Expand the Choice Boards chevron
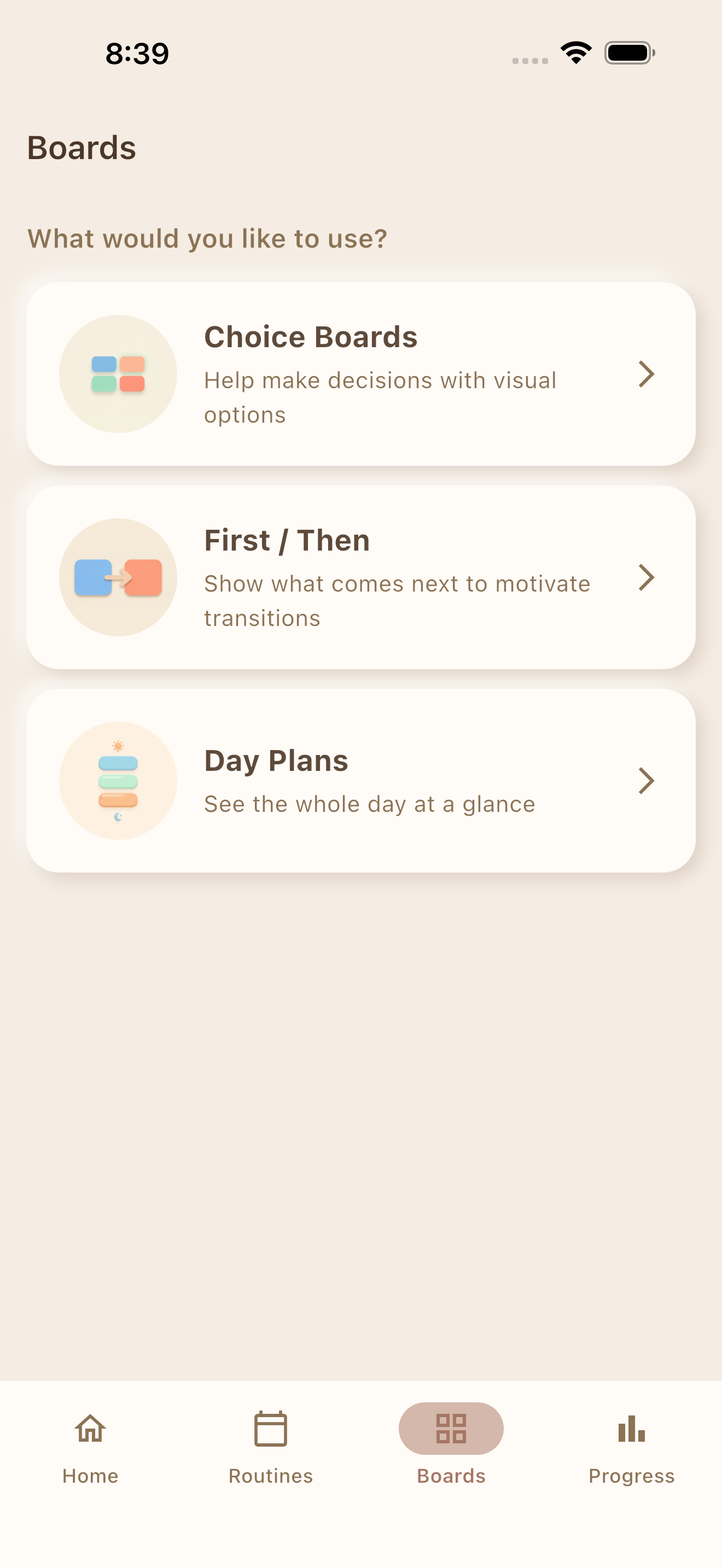Viewport: 722px width, 1568px height. pyautogui.click(x=647, y=374)
